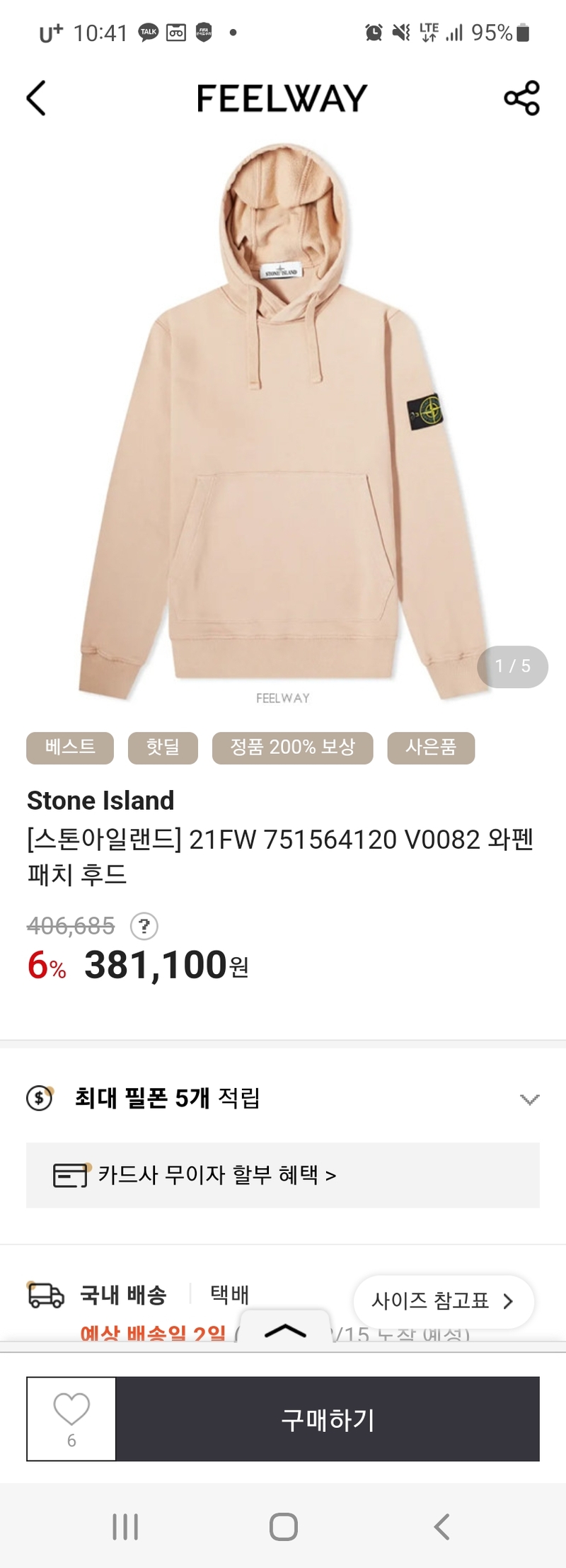Go back using the top-left arrow
The image size is (566, 1568).
[x=36, y=98]
